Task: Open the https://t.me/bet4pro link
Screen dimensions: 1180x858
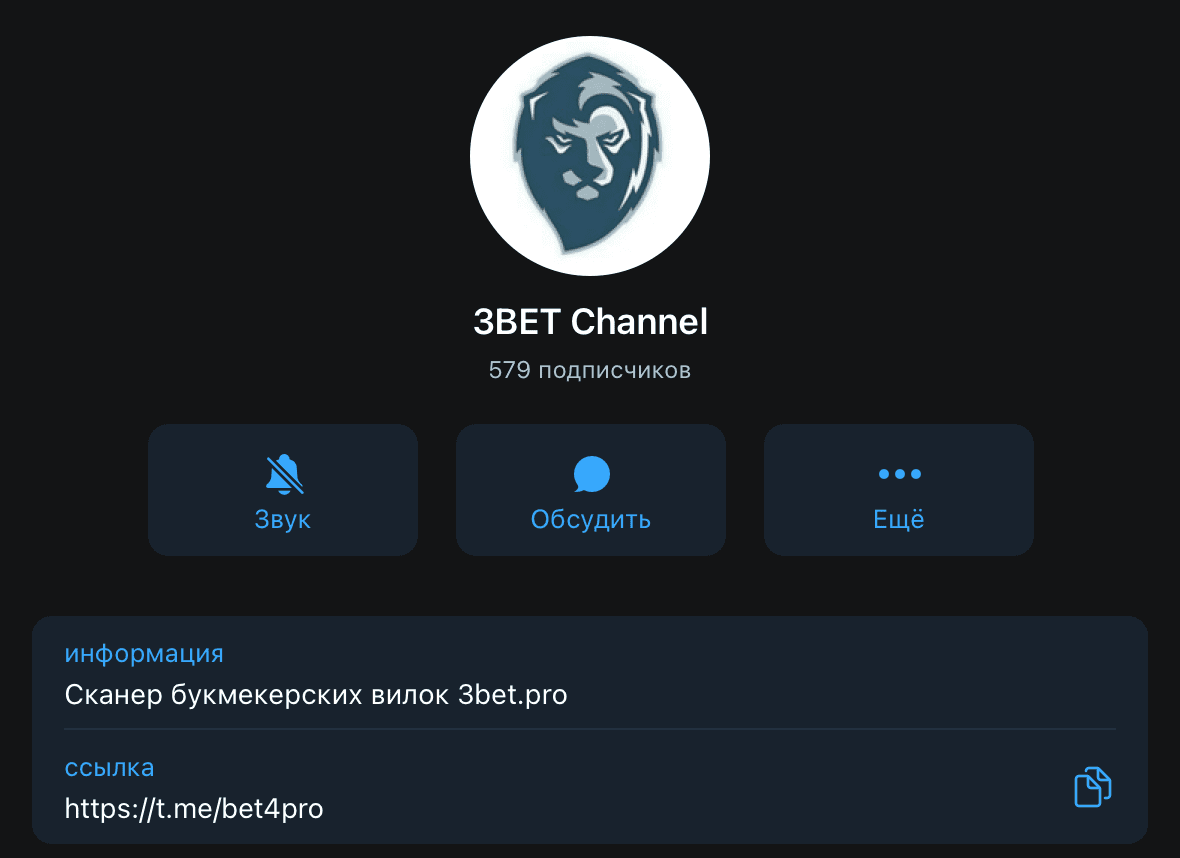Action: (x=194, y=808)
